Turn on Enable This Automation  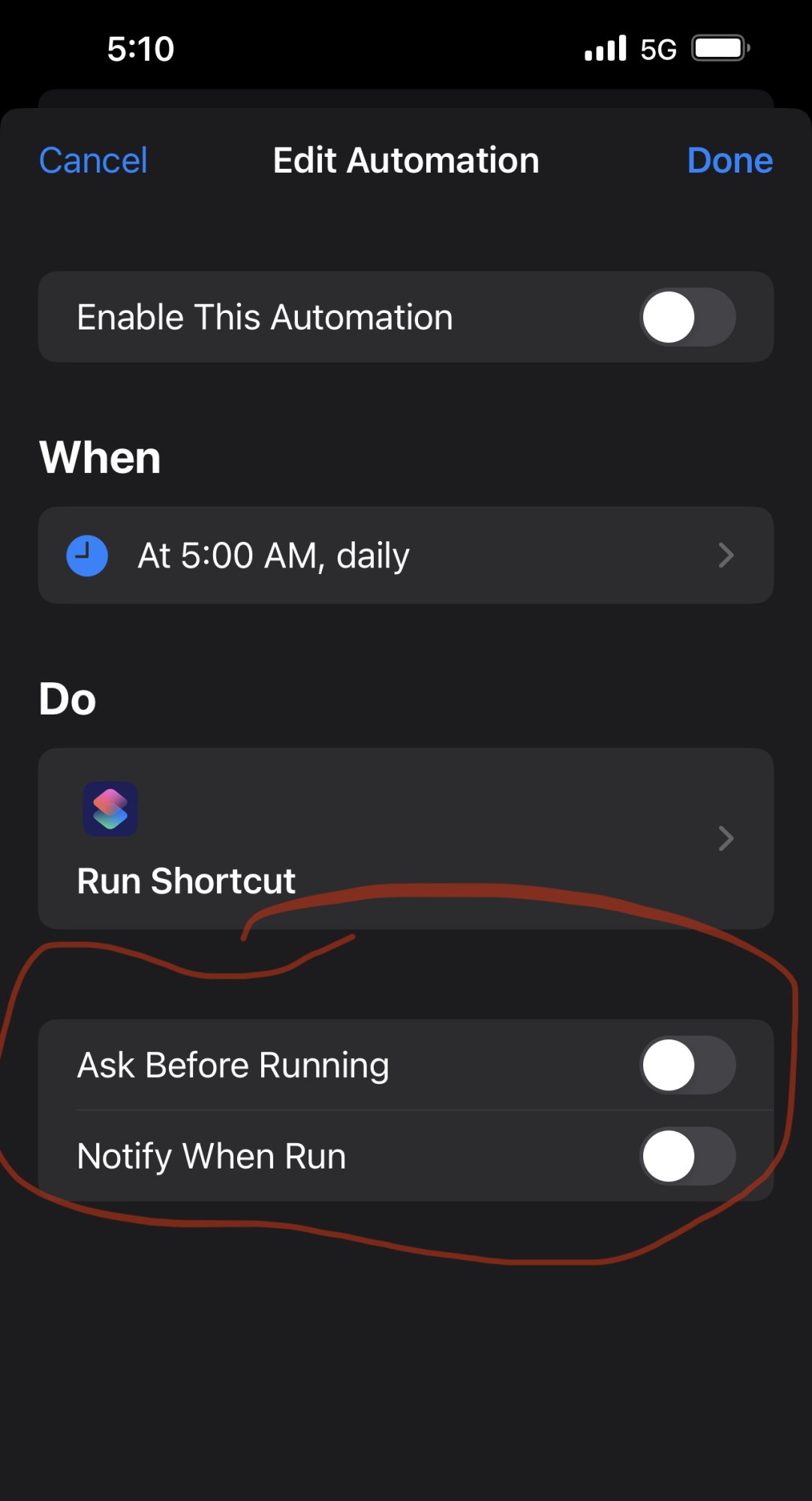point(687,317)
